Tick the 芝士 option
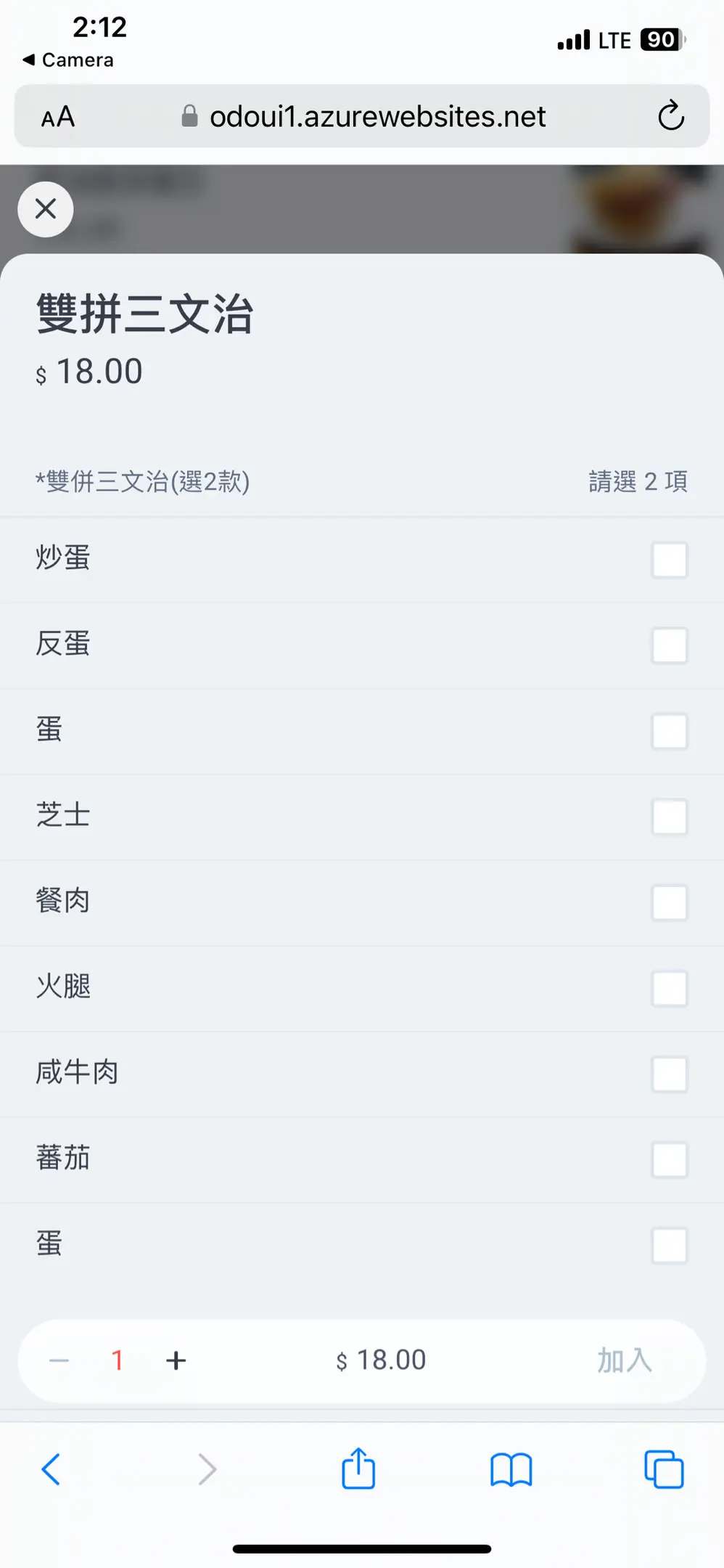This screenshot has height=1568, width=724. point(669,817)
